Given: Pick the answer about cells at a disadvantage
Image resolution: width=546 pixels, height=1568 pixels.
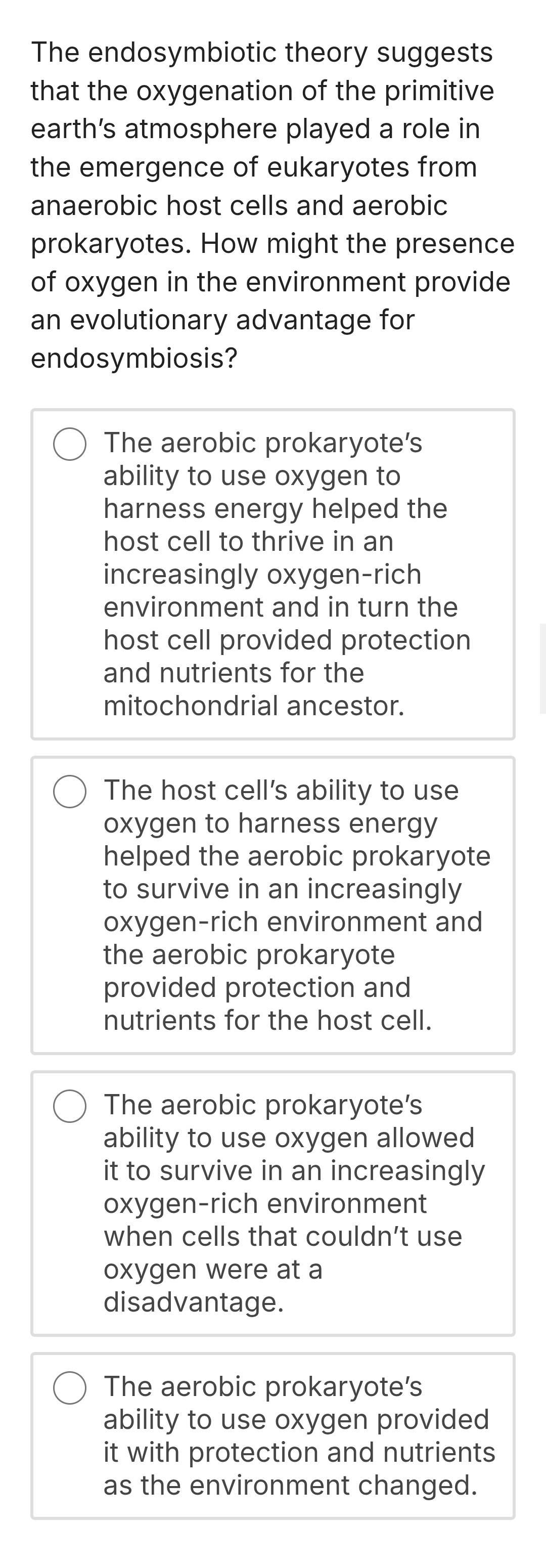Looking at the screenshot, I should [x=69, y=1106].
